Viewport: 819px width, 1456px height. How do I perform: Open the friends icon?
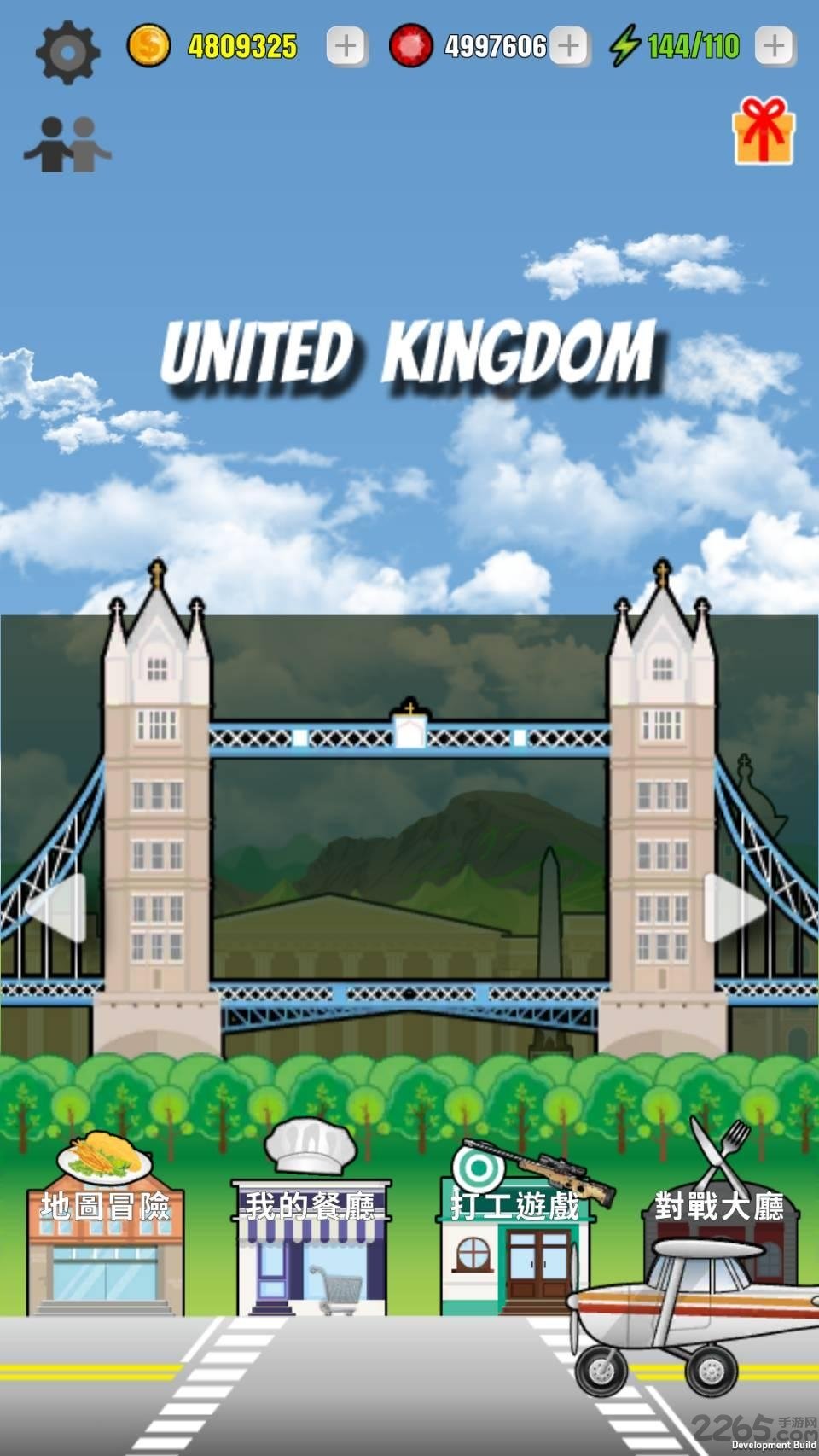[67, 145]
